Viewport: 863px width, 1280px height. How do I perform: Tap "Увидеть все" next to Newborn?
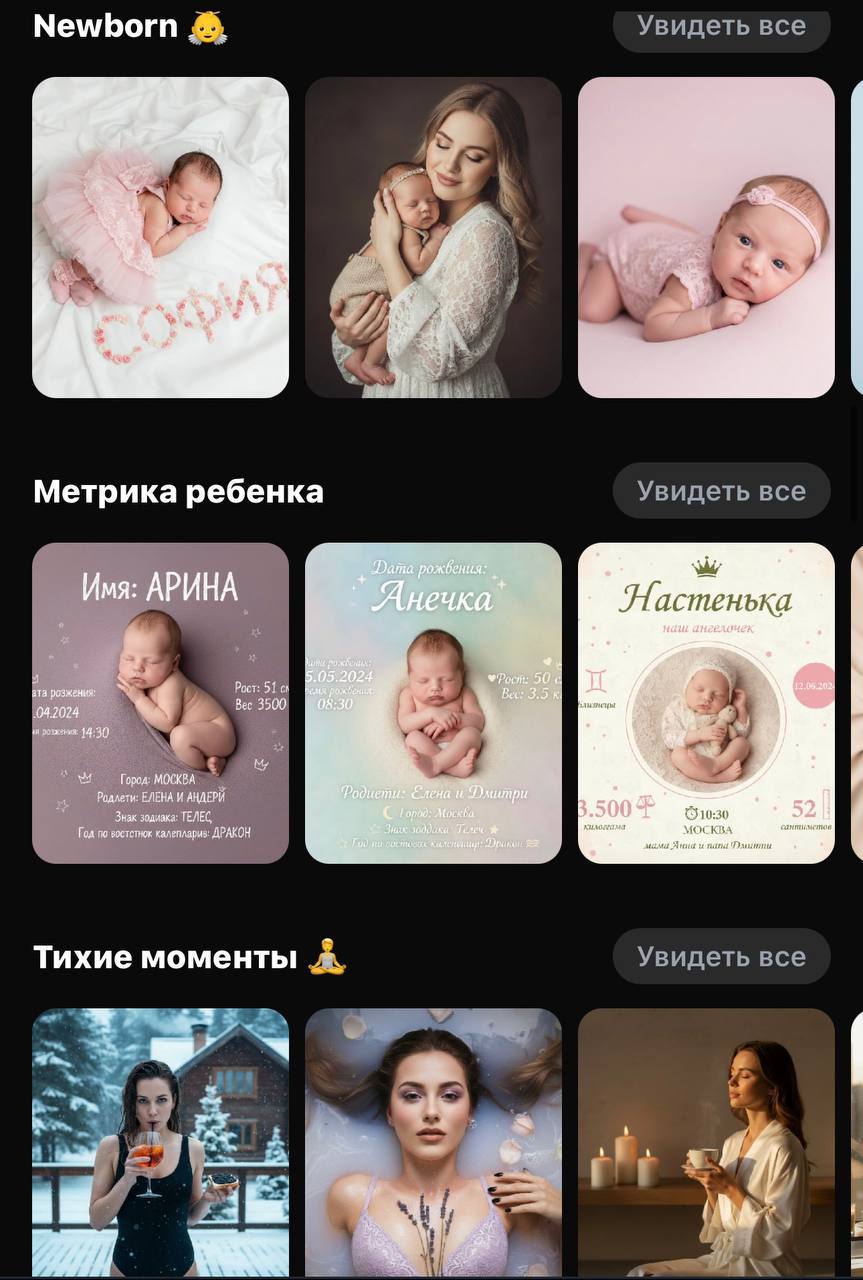(721, 27)
